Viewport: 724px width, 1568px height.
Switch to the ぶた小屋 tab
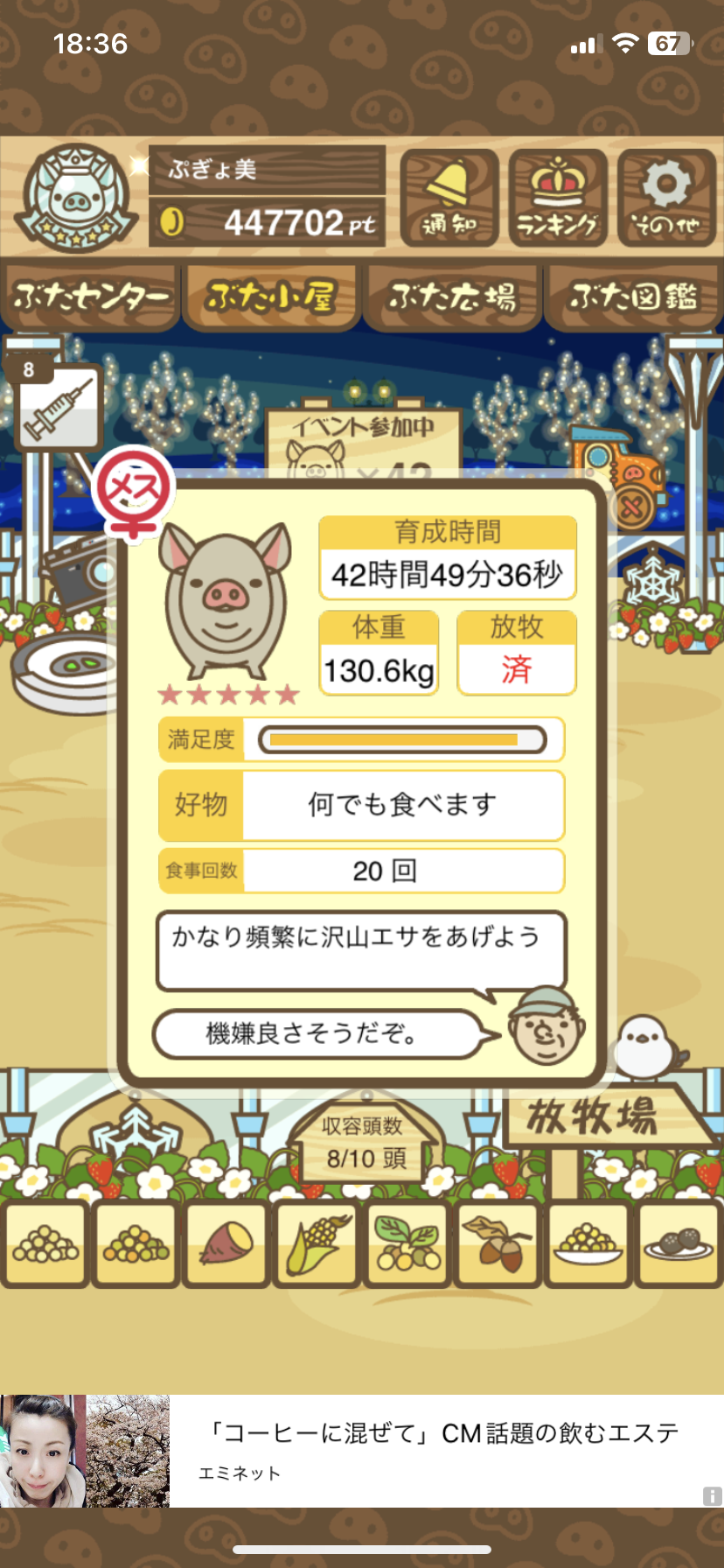pos(271,298)
